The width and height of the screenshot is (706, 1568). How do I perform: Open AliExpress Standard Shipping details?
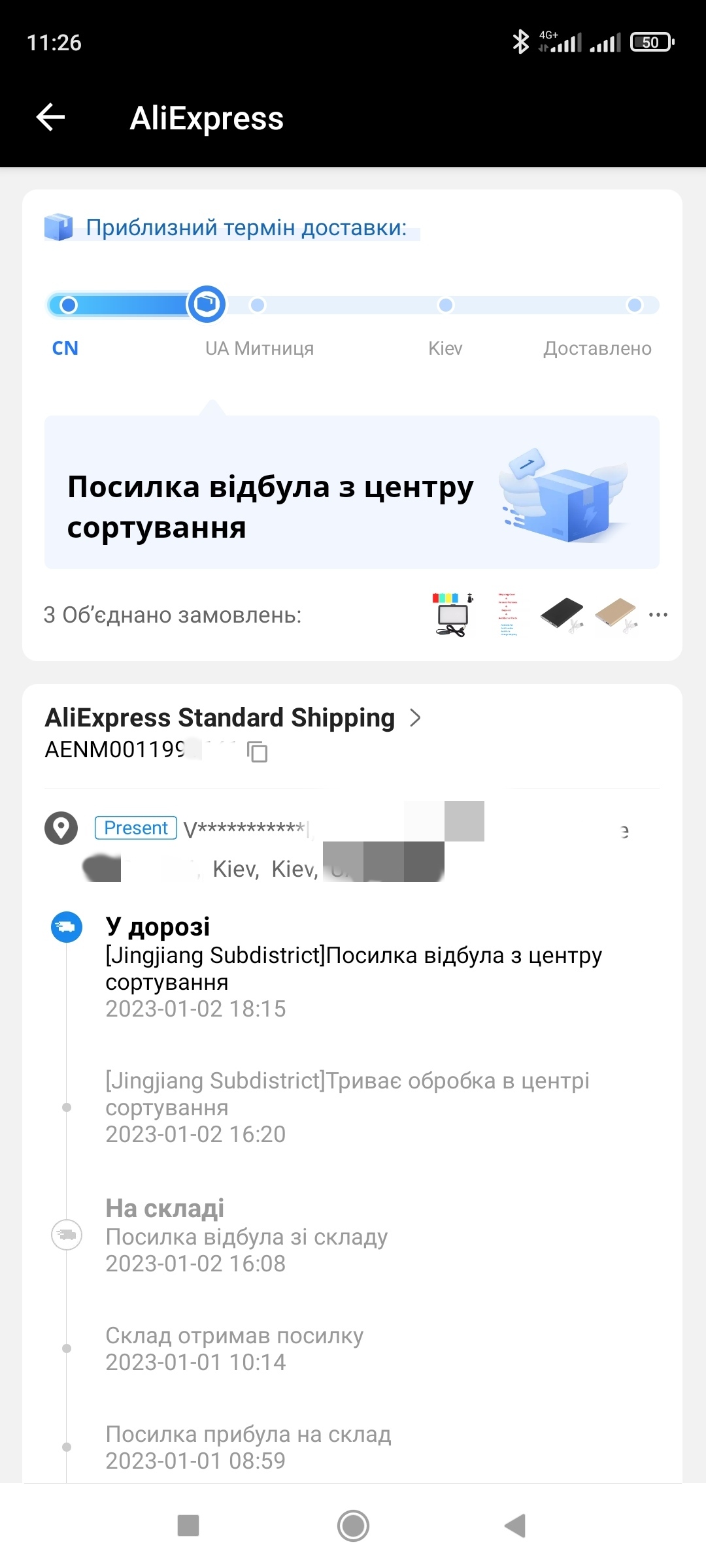click(233, 717)
